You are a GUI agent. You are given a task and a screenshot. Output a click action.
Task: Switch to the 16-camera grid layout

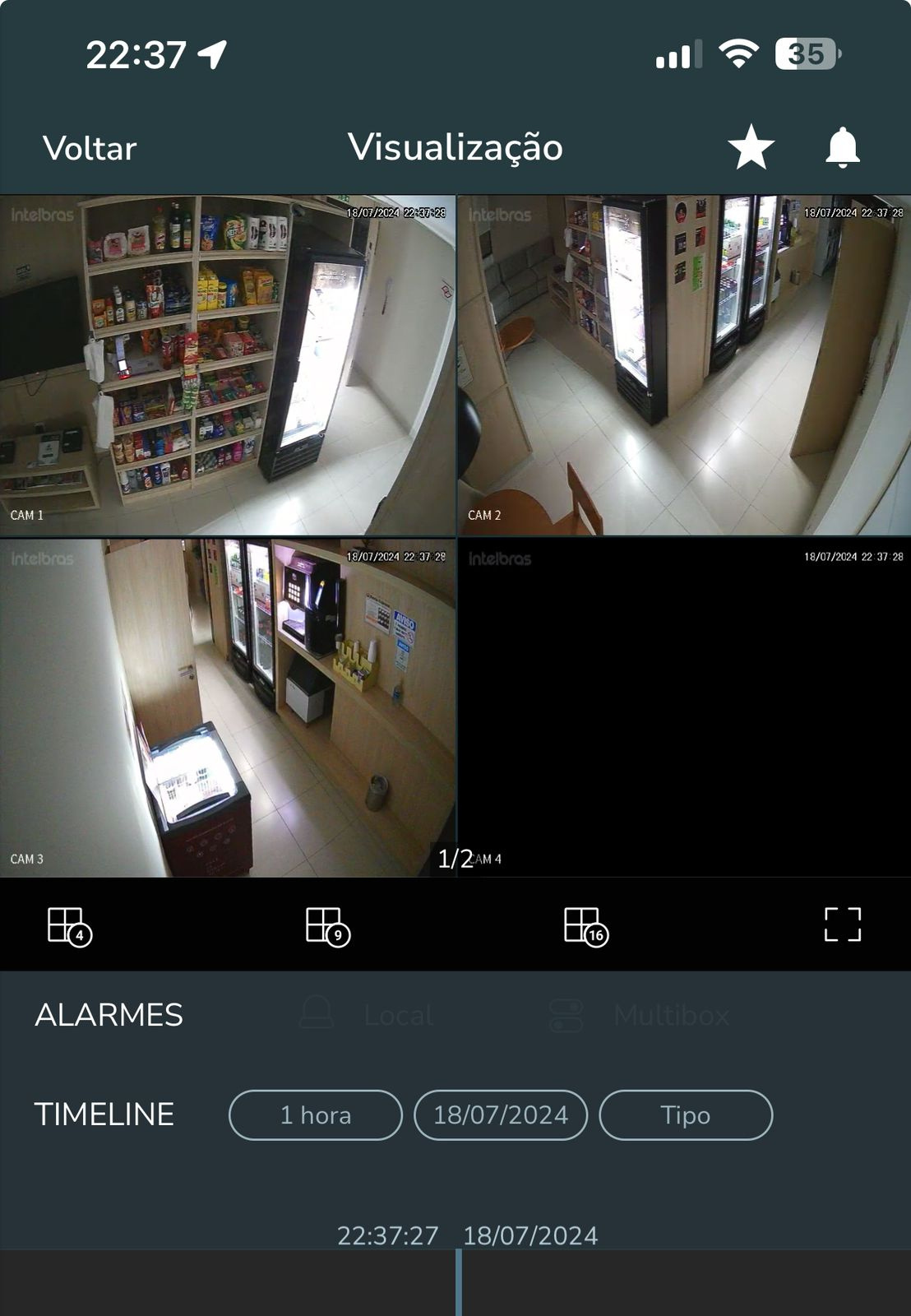pos(585,926)
